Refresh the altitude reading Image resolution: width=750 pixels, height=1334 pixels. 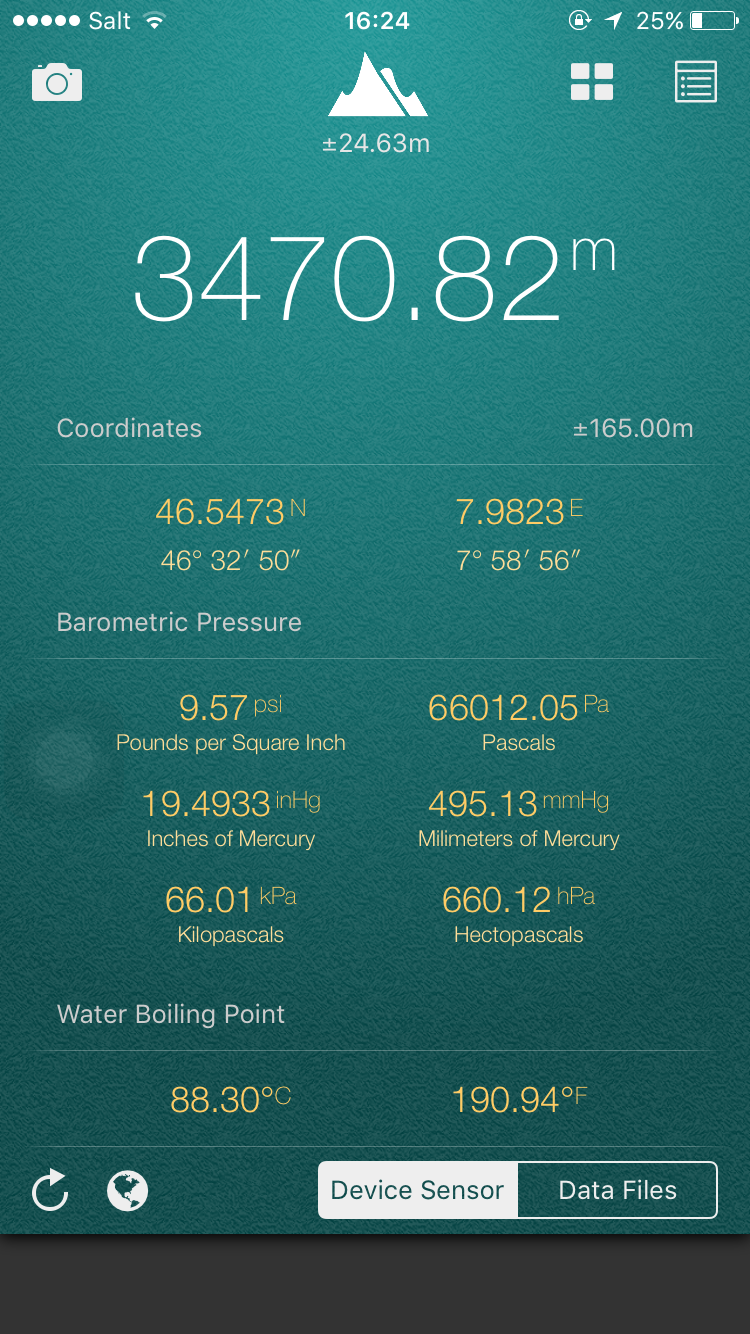click(x=50, y=1191)
